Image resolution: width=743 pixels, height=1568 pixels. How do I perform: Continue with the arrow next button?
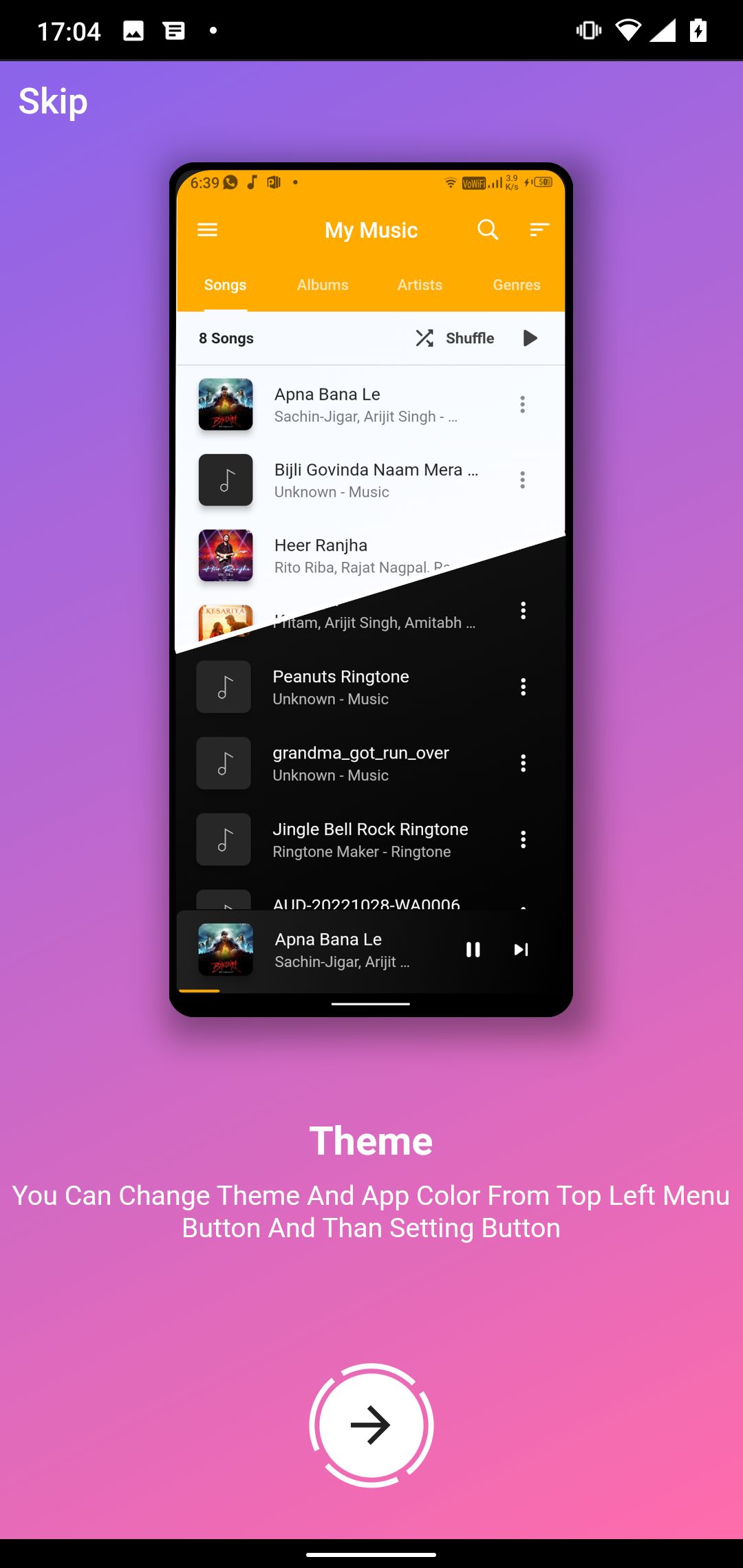pos(371,1424)
